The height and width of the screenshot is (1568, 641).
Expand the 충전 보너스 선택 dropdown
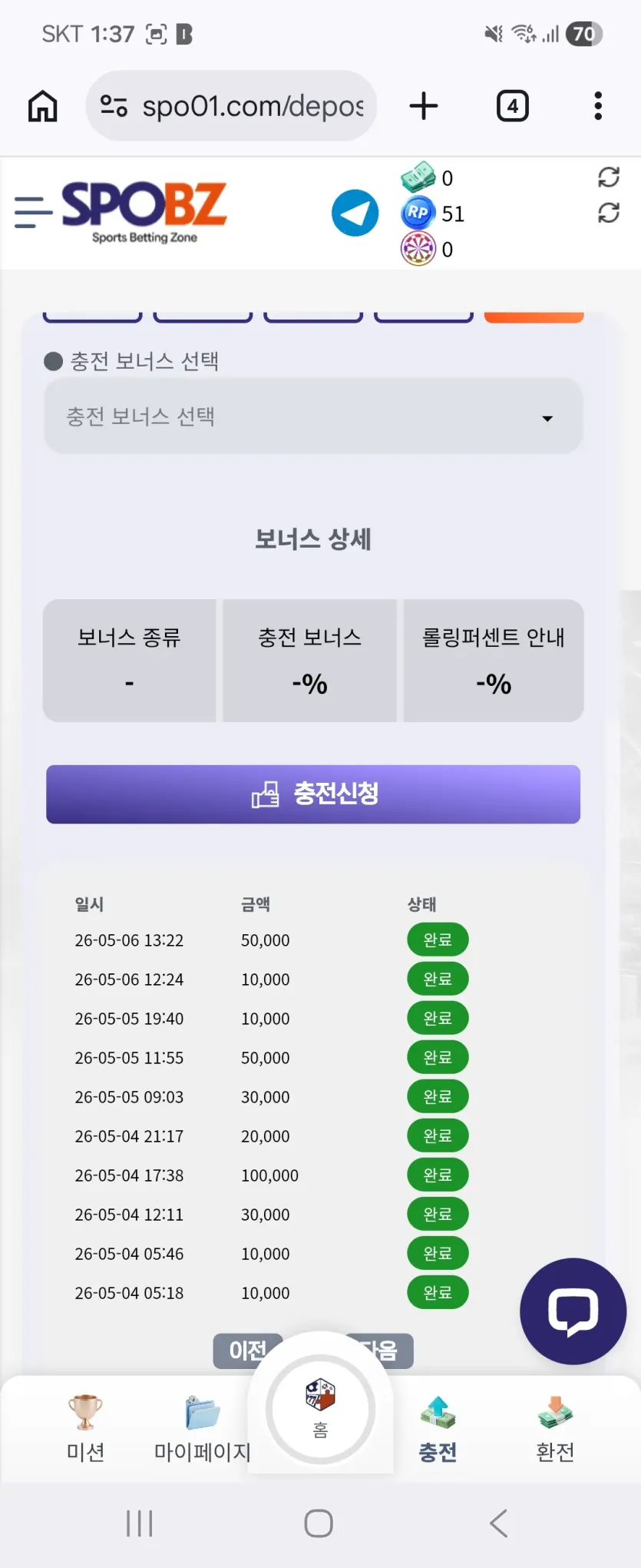pos(313,416)
